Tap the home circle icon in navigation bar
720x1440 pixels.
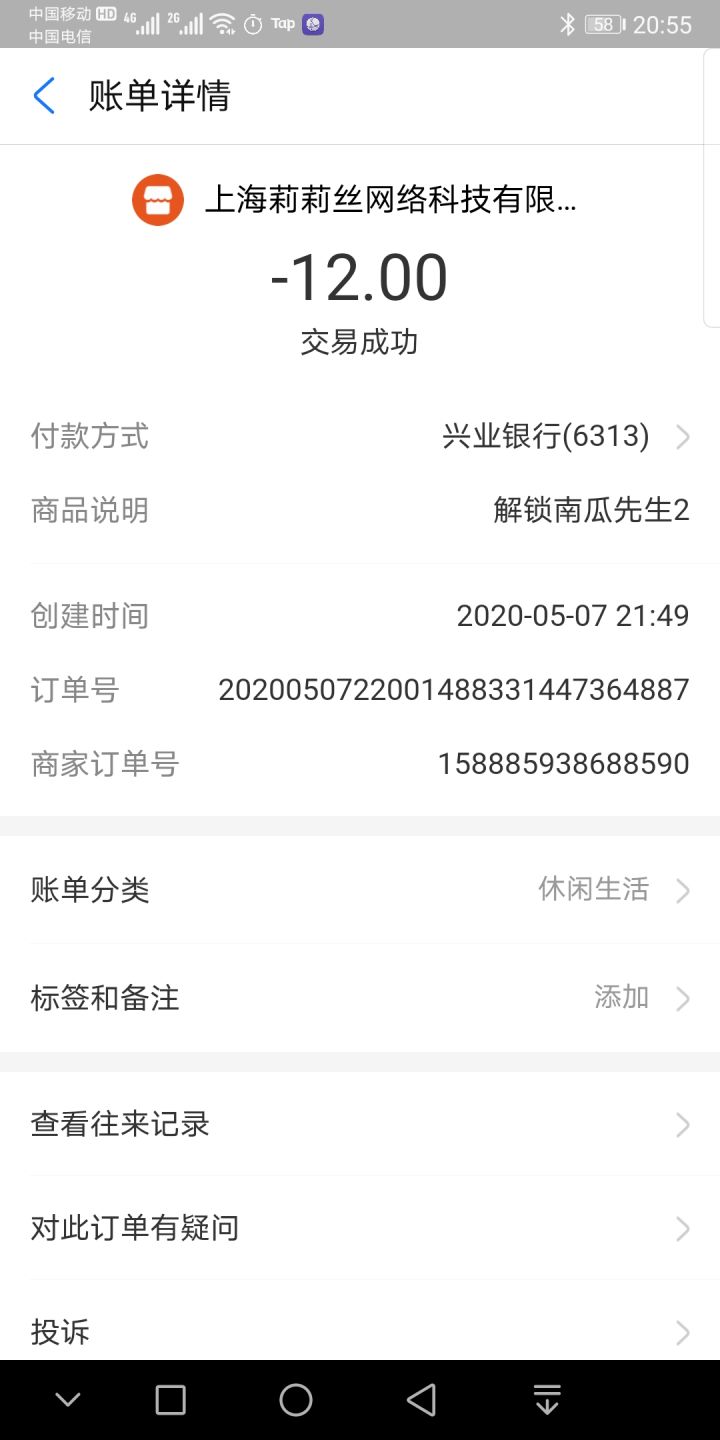pos(296,1399)
